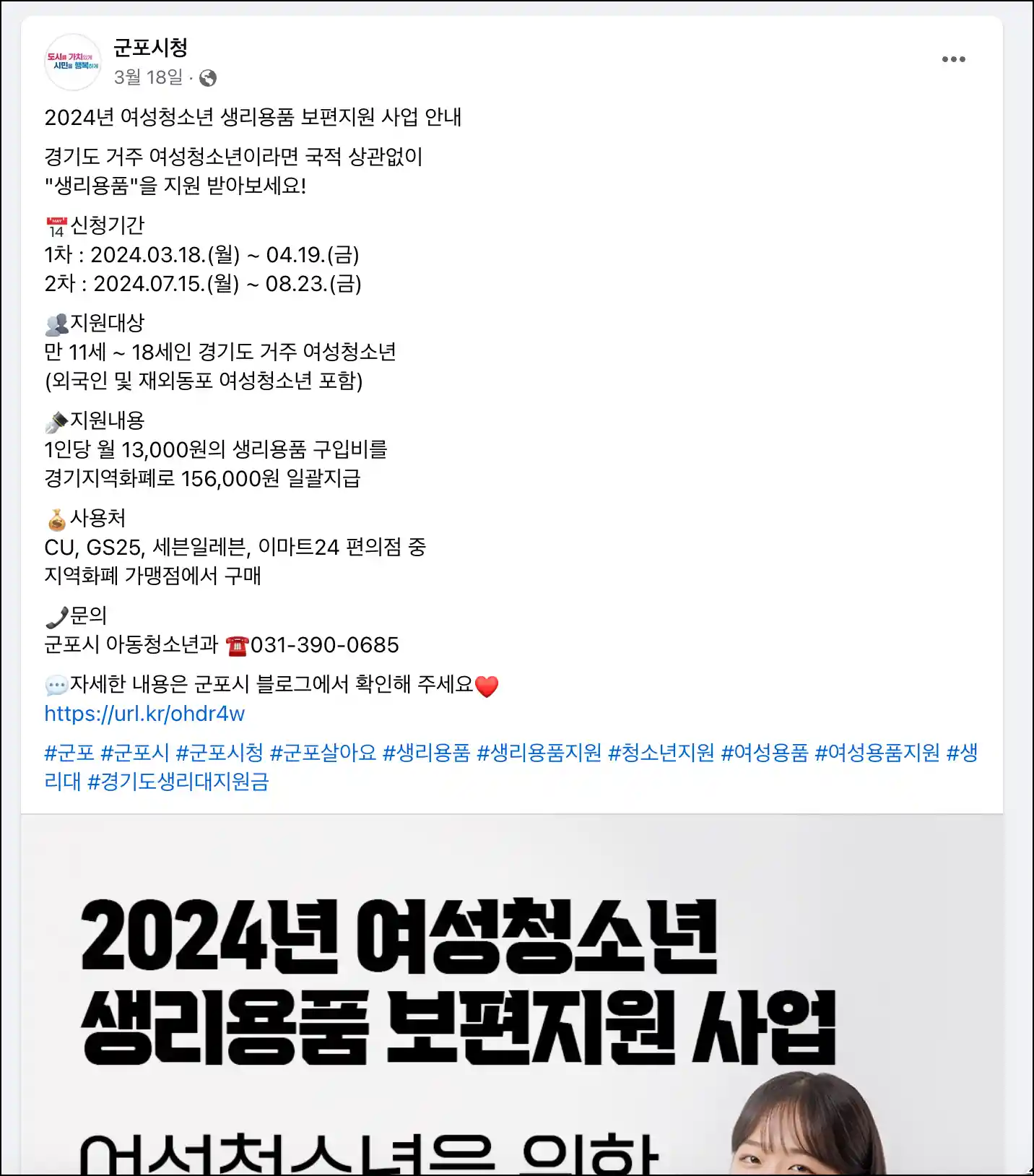This screenshot has width=1034, height=1176.
Task: Open the #군포시 hashtag
Action: 135,753
